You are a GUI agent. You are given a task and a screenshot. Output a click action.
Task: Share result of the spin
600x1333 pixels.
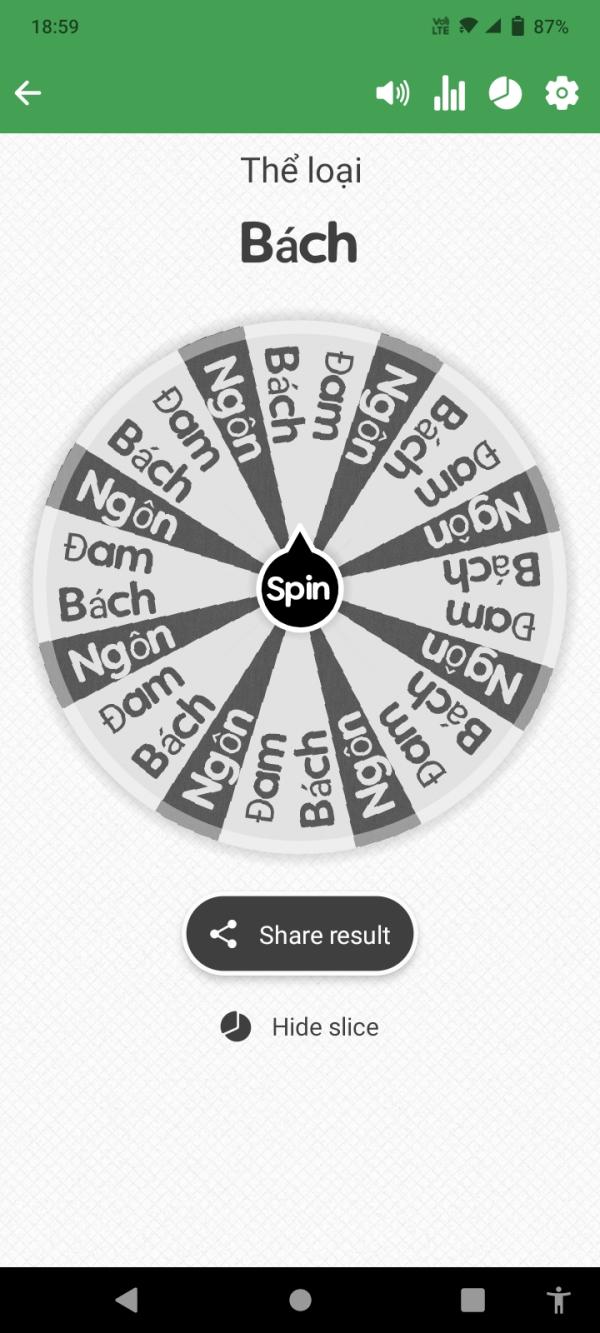300,935
